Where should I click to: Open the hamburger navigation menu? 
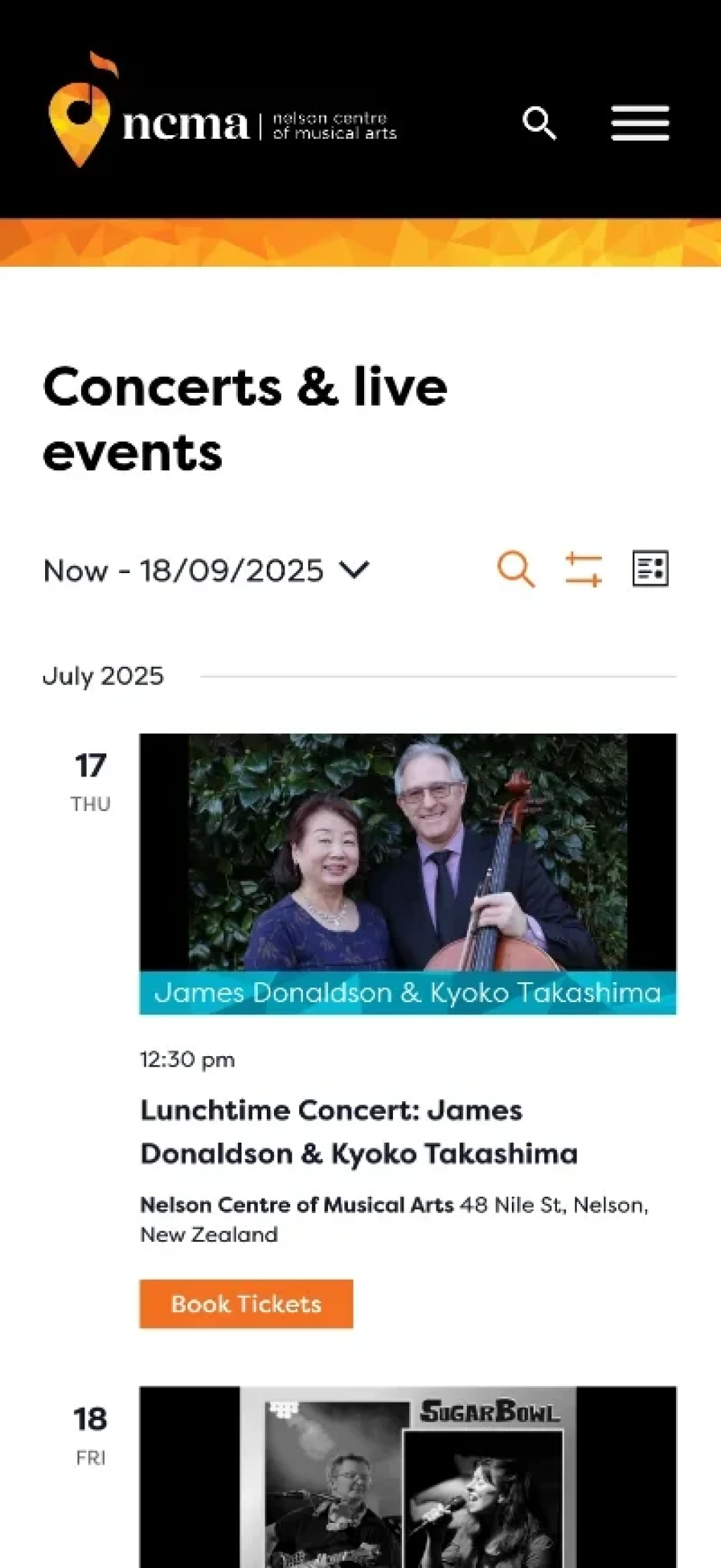click(x=639, y=124)
